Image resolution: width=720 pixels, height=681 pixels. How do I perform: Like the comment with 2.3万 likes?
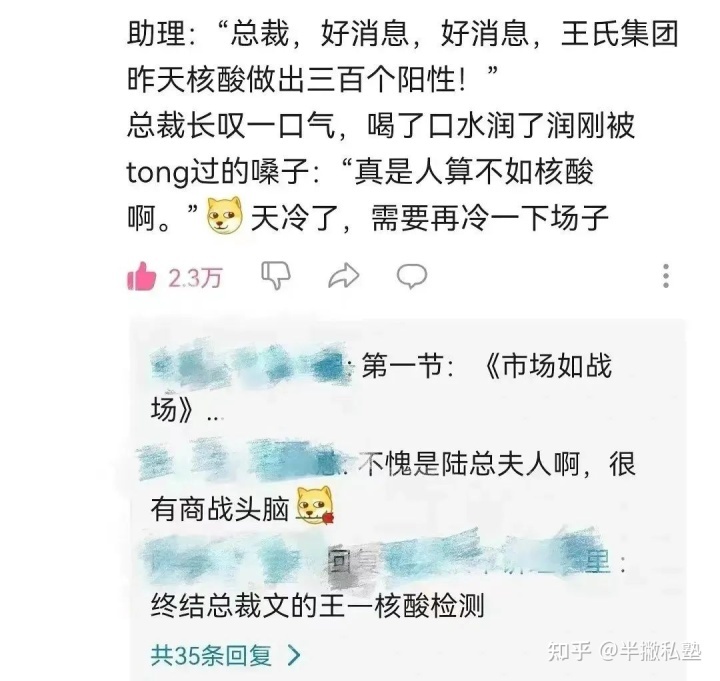[142, 276]
